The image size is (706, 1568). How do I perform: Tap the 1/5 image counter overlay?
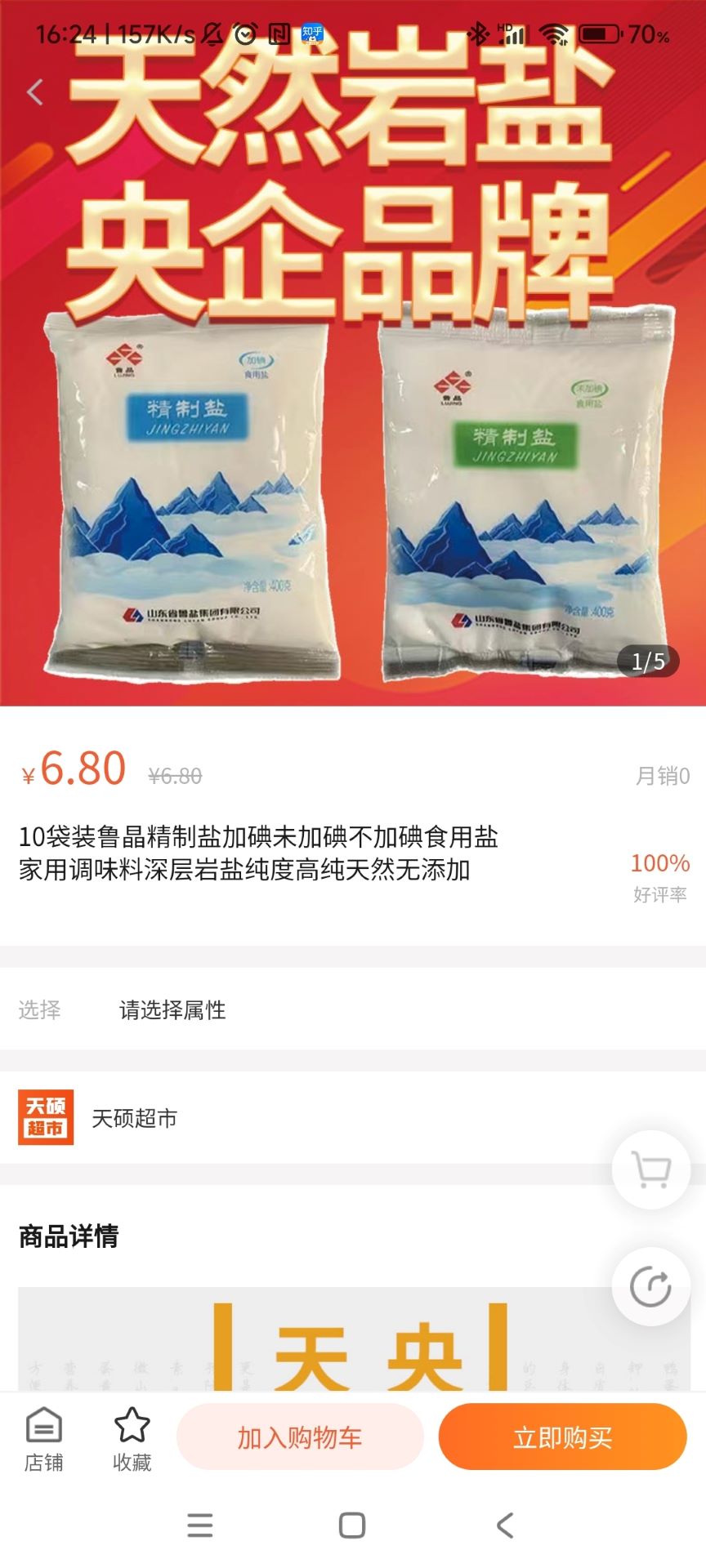pos(648,661)
